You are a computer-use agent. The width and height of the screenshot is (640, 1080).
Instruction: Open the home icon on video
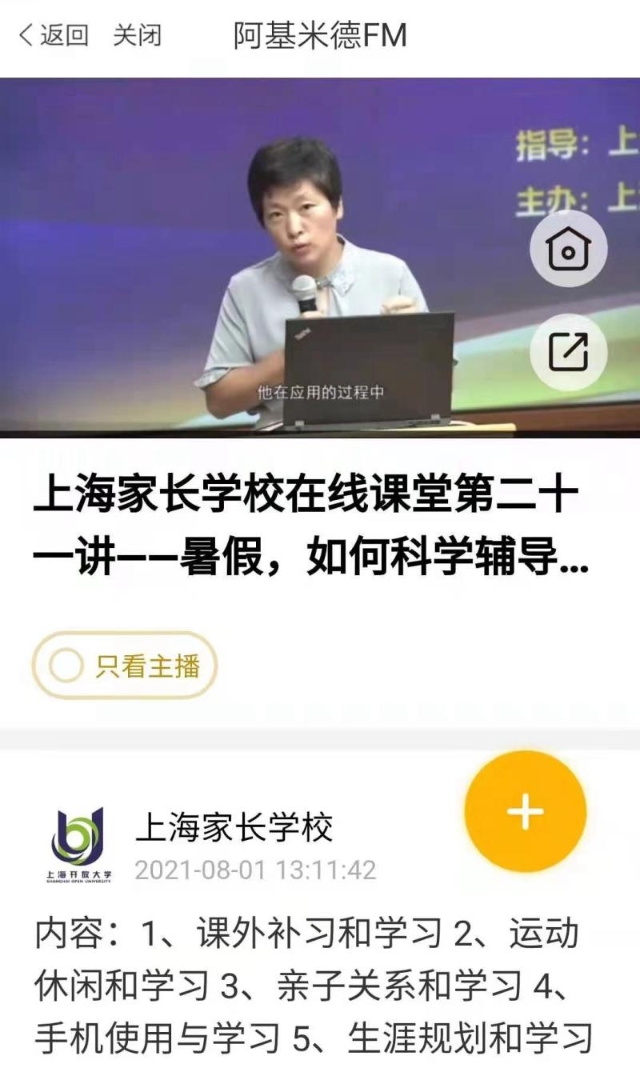point(568,251)
